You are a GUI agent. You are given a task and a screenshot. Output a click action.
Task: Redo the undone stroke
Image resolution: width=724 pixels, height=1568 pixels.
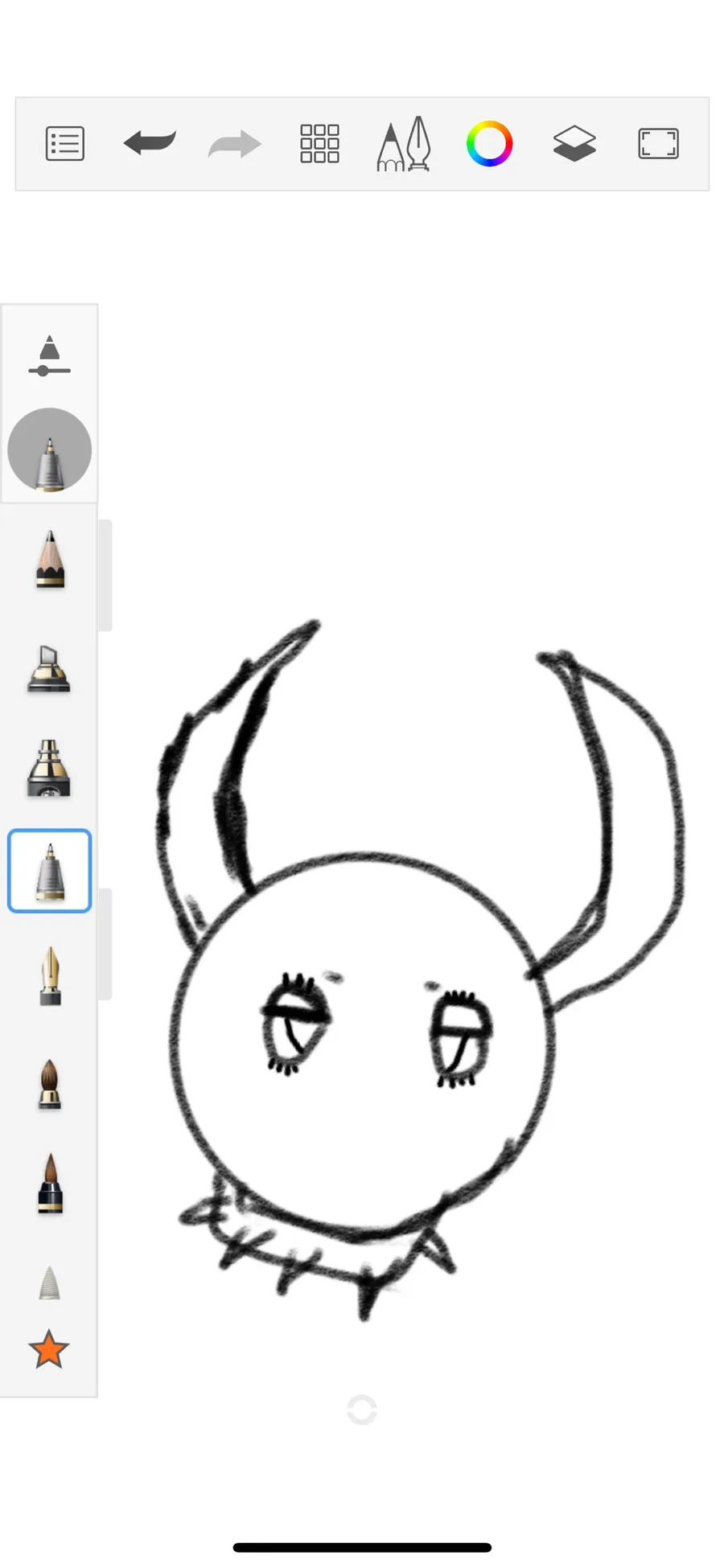pos(234,145)
